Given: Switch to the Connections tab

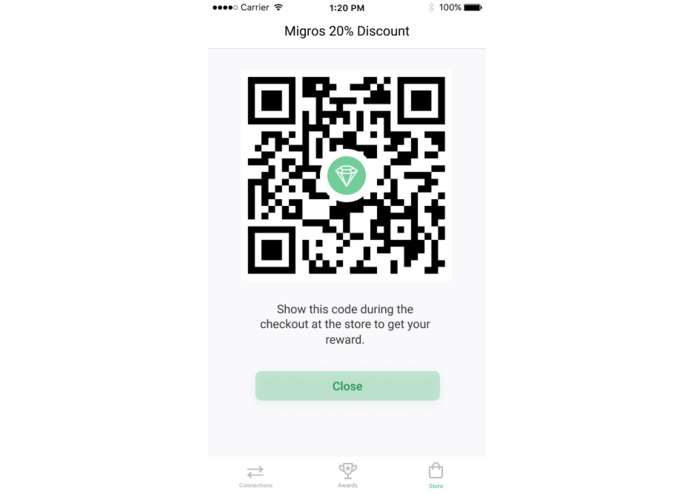Looking at the screenshot, I should pos(255,475).
